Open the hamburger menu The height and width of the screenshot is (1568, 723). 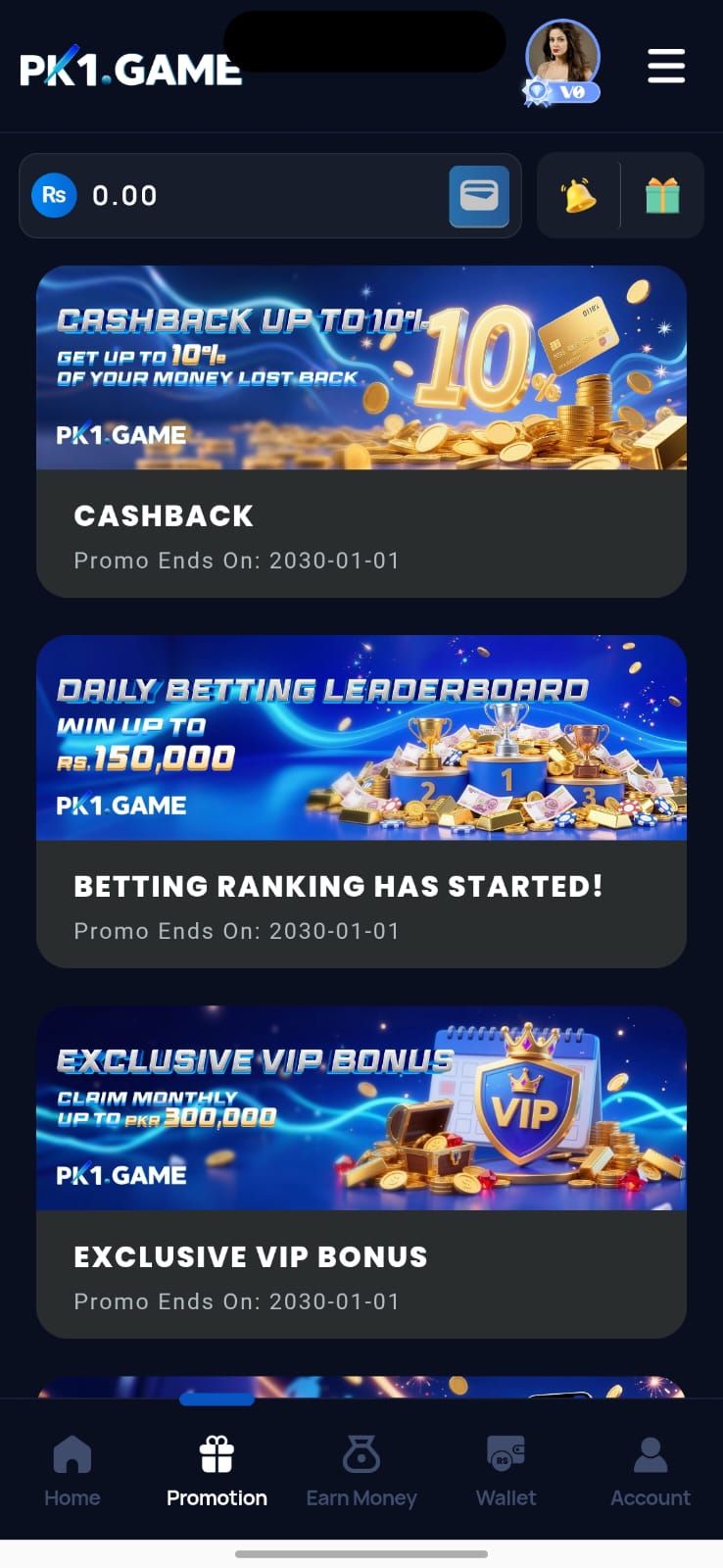point(666,67)
